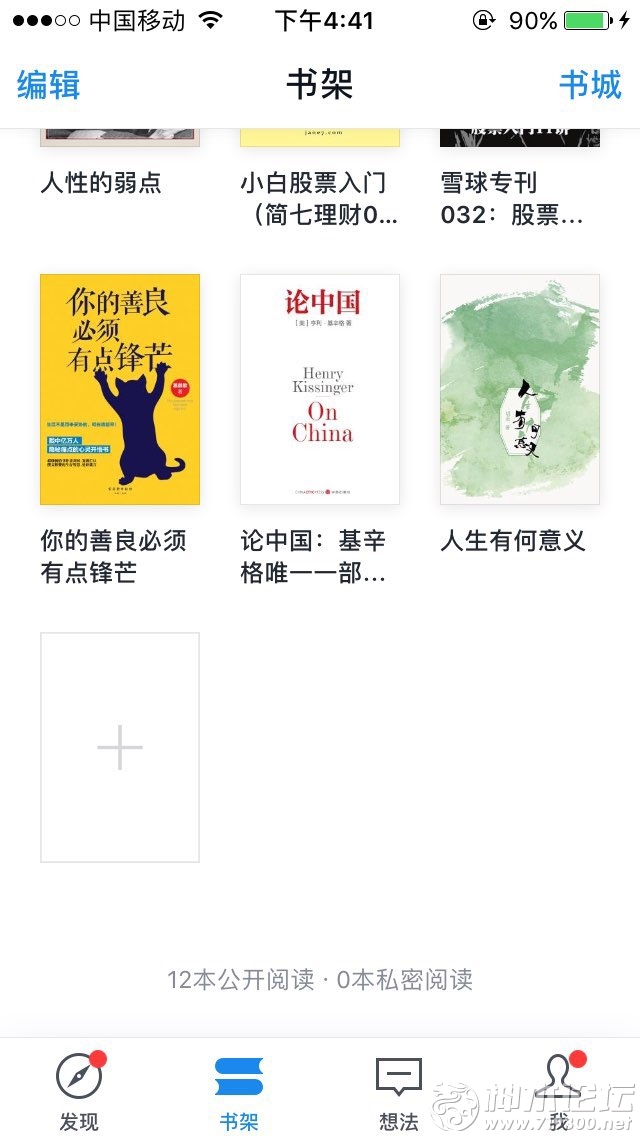Select the 书架 tab
Image resolution: width=640 pixels, height=1136 pixels.
click(239, 1090)
